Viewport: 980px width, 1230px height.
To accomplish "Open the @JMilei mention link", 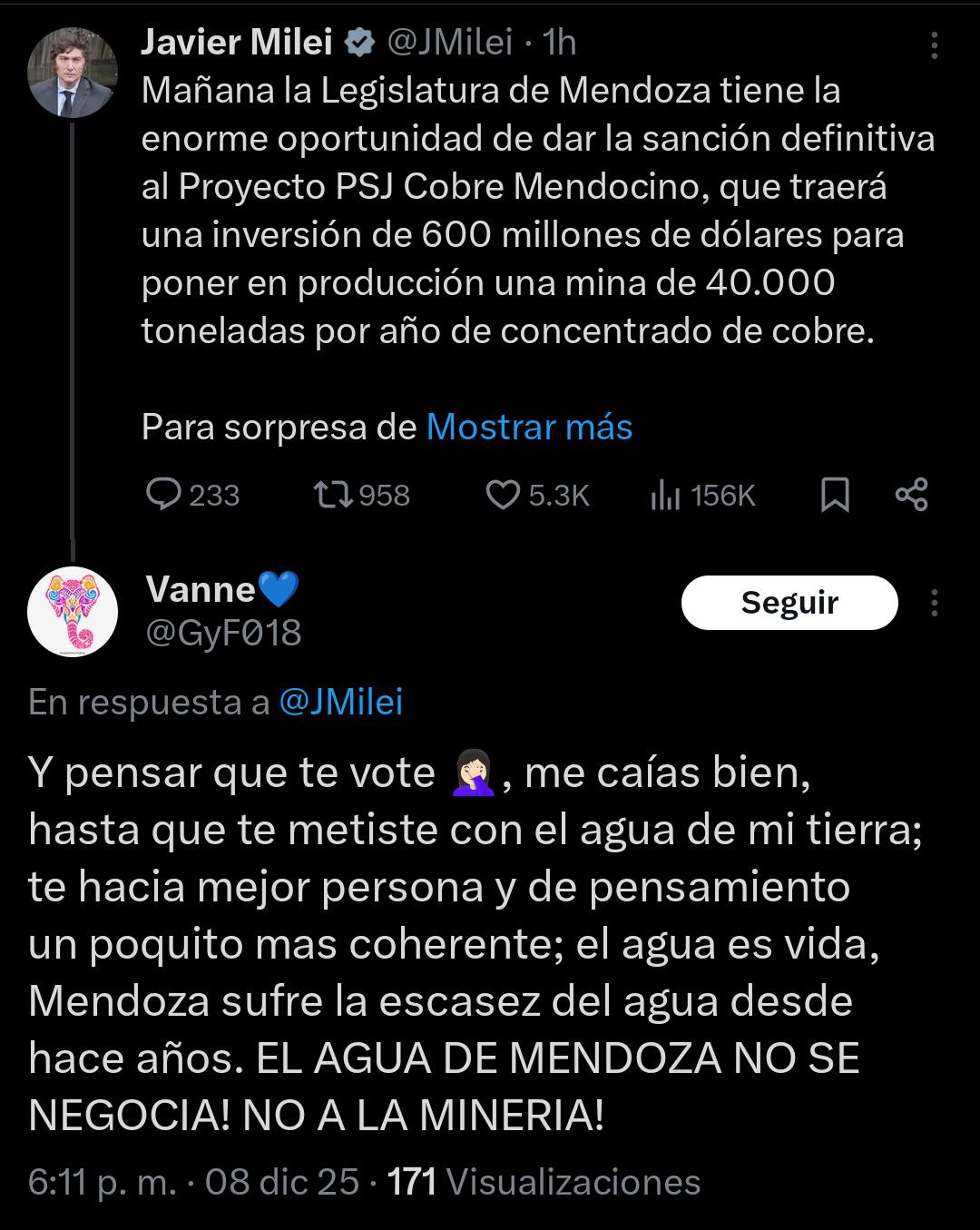I will [340, 702].
